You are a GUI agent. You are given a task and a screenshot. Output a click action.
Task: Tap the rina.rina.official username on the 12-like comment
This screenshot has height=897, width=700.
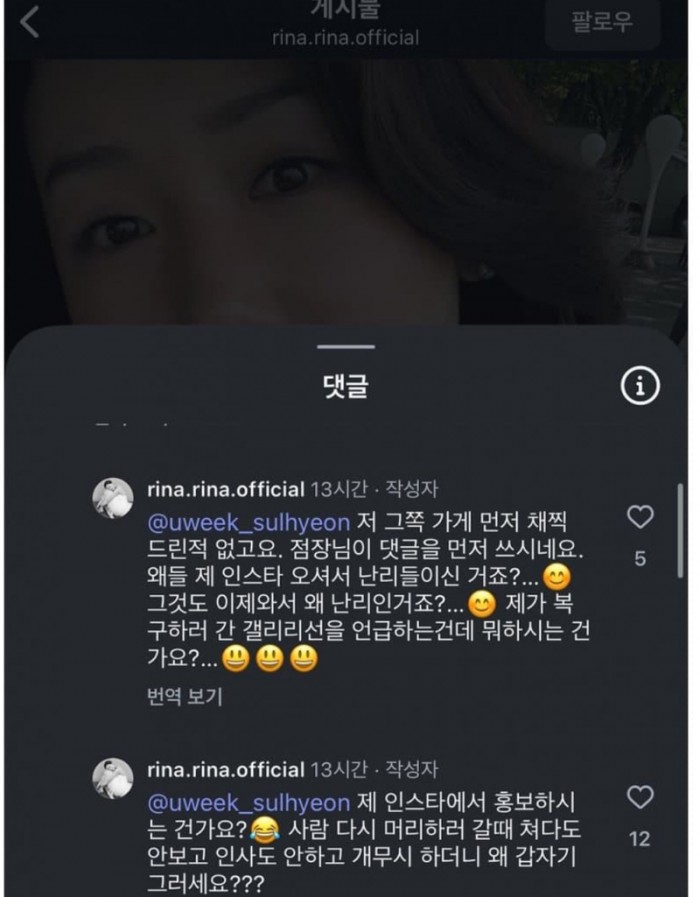click(224, 771)
